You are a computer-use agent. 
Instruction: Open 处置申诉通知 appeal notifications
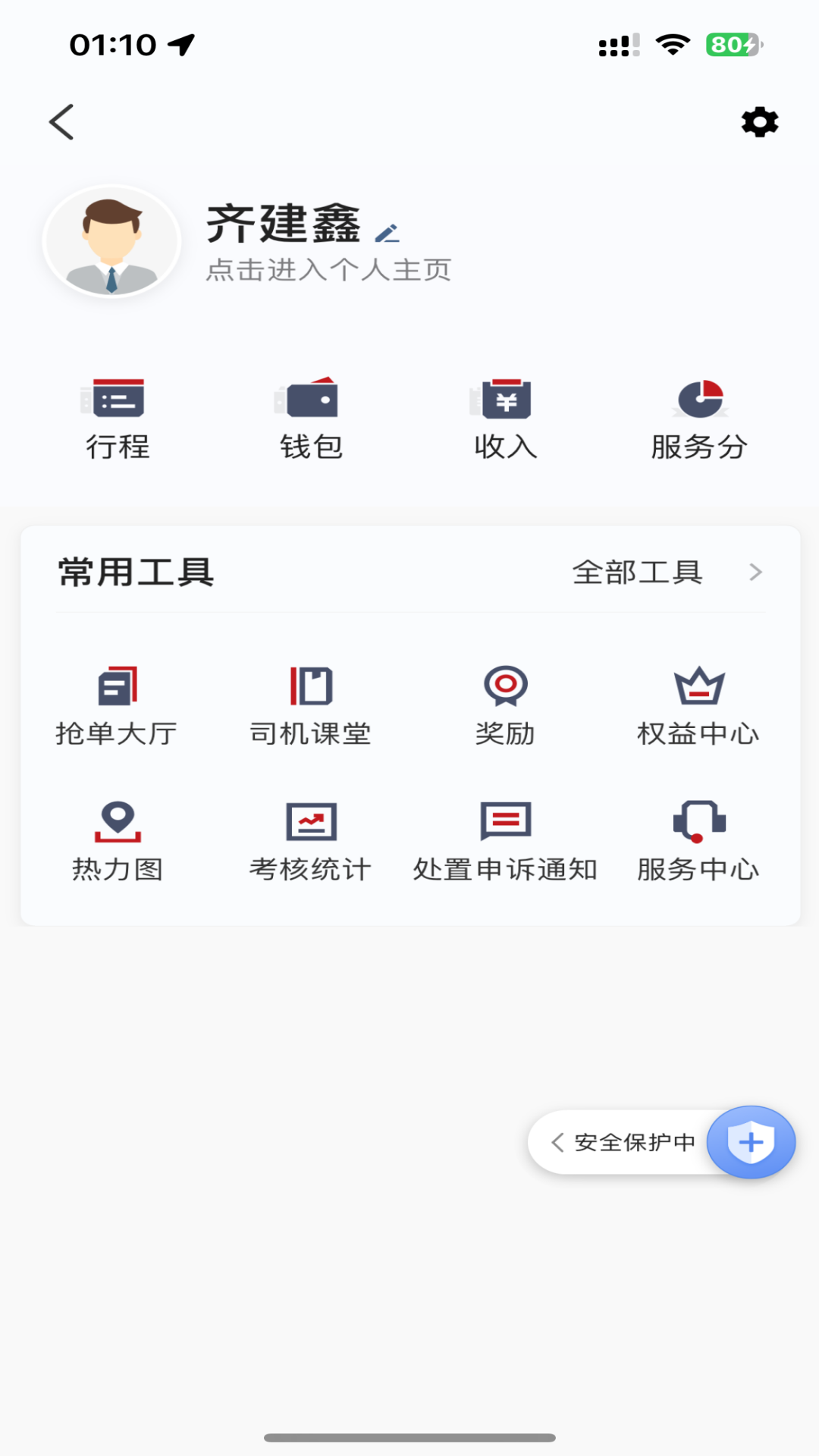[504, 838]
